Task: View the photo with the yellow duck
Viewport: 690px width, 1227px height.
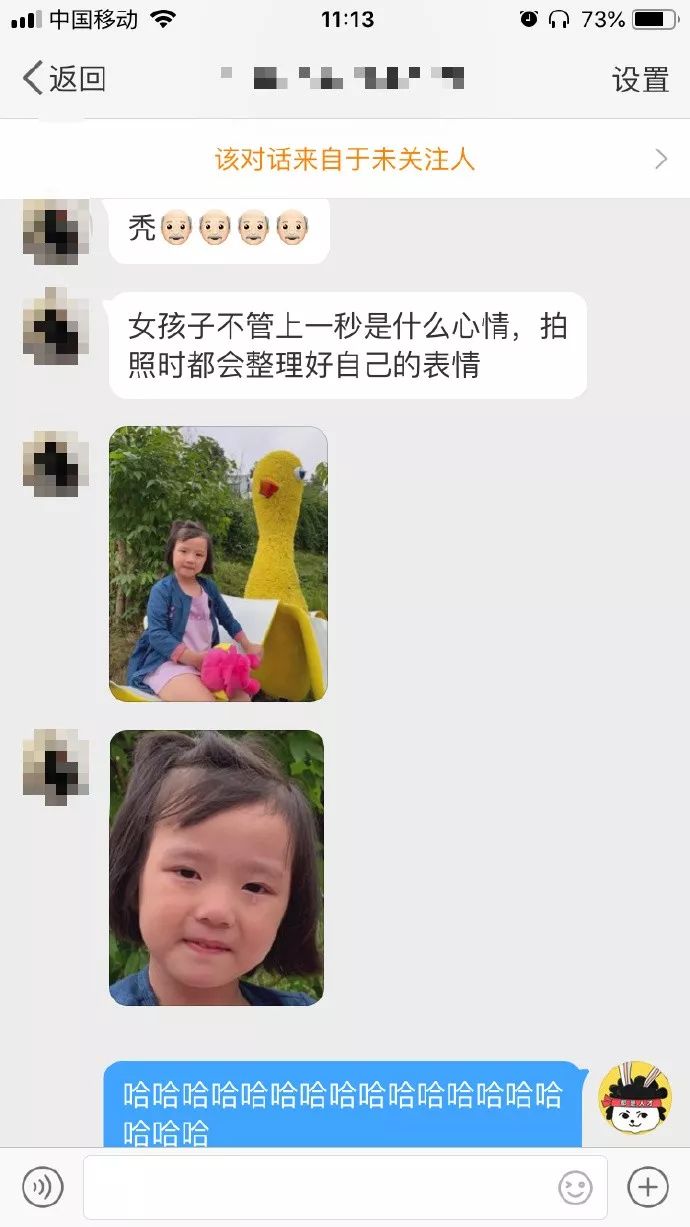Action: tap(218, 564)
